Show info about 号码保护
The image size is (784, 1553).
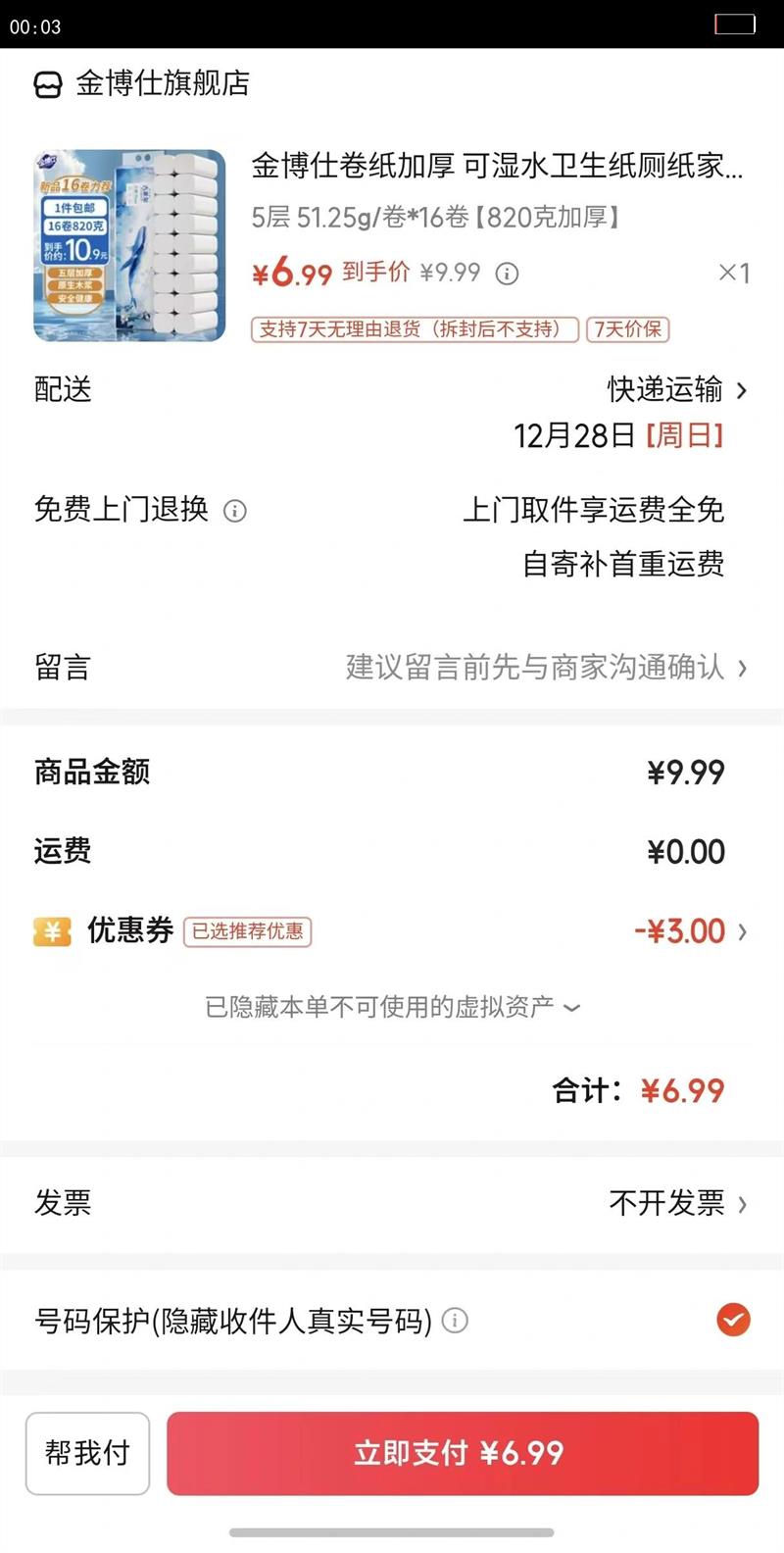pos(455,1321)
